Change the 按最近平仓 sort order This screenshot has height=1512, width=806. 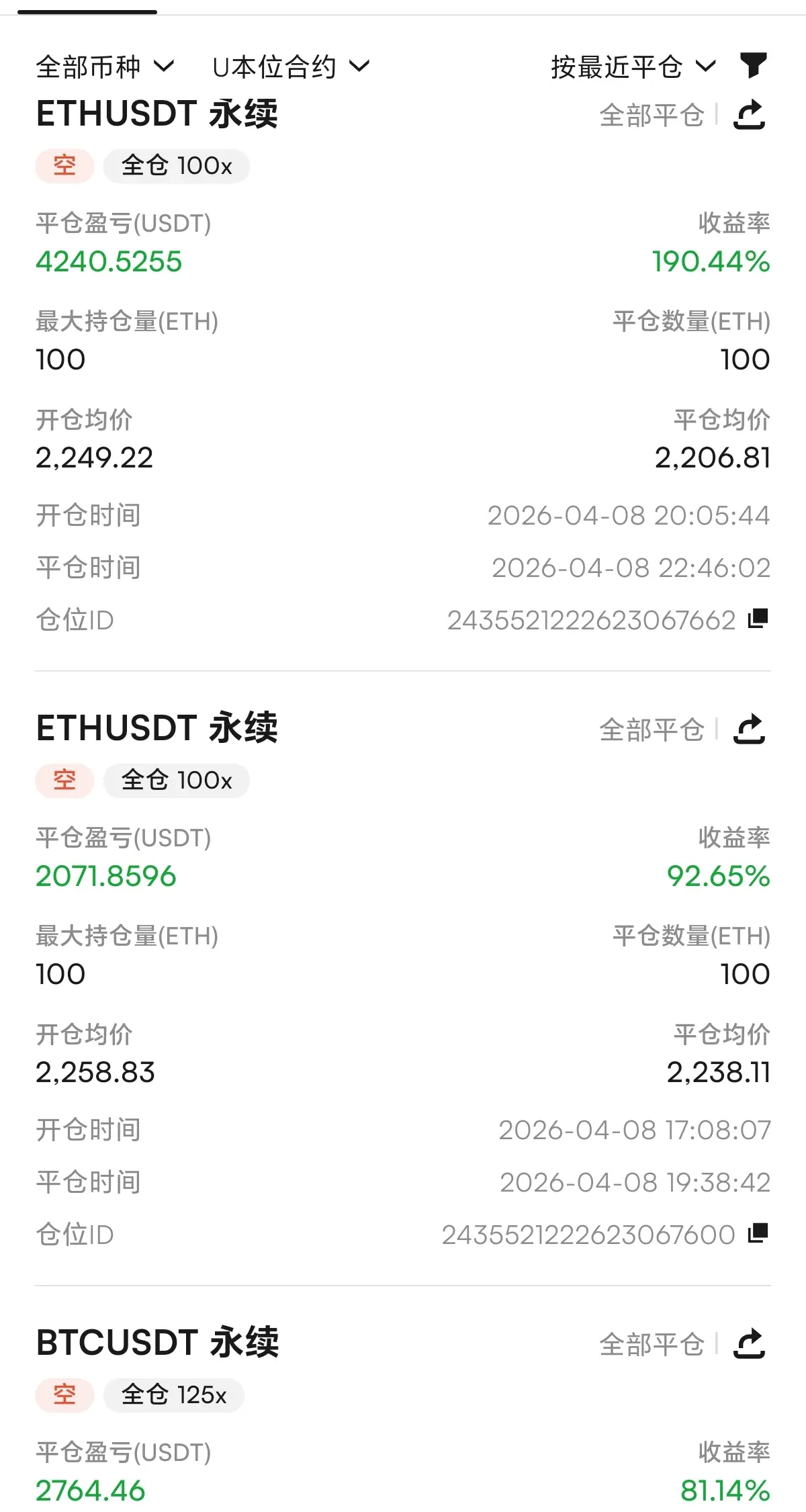pyautogui.click(x=633, y=66)
